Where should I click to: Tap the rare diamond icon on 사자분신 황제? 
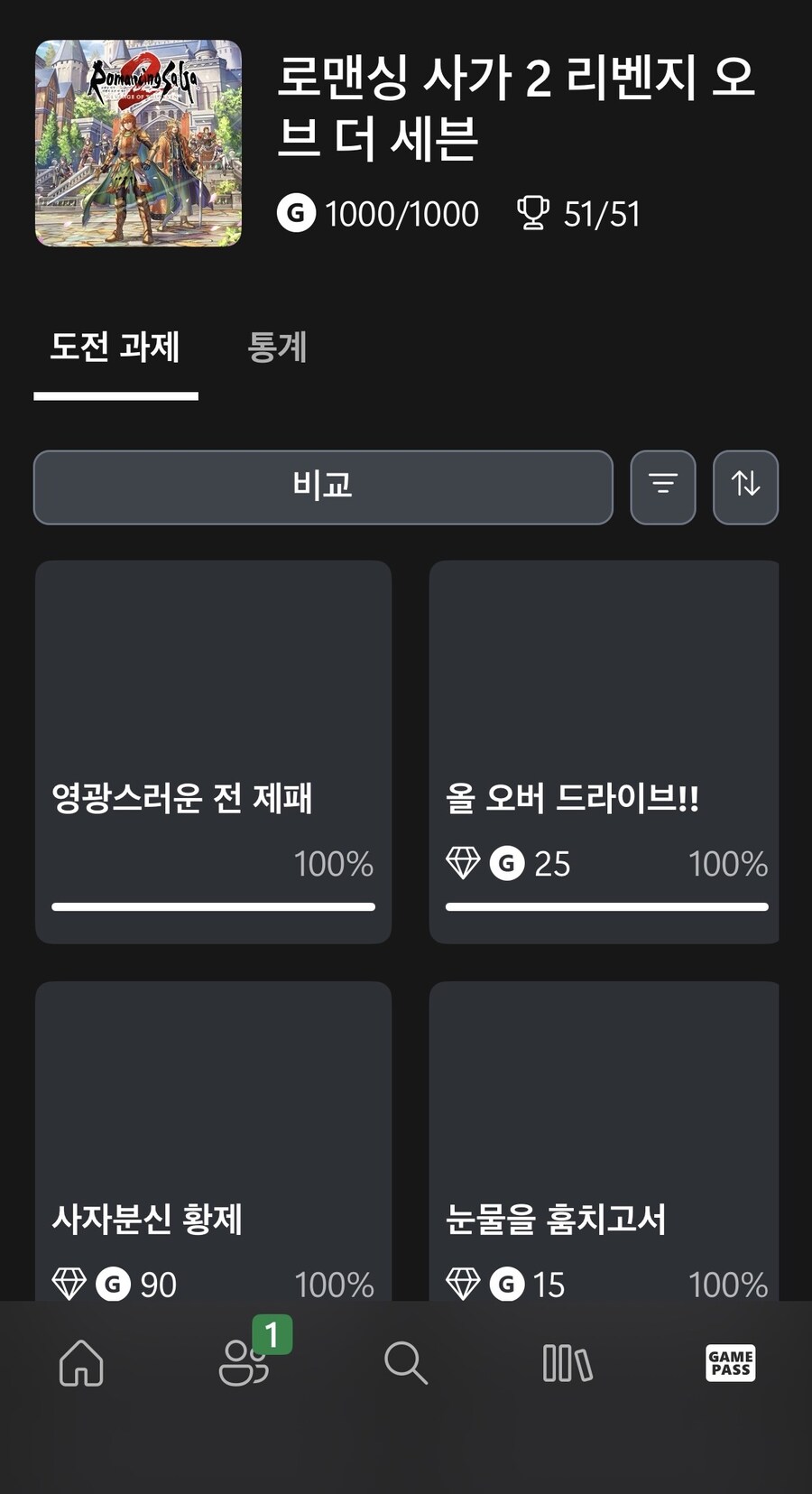click(x=70, y=1283)
